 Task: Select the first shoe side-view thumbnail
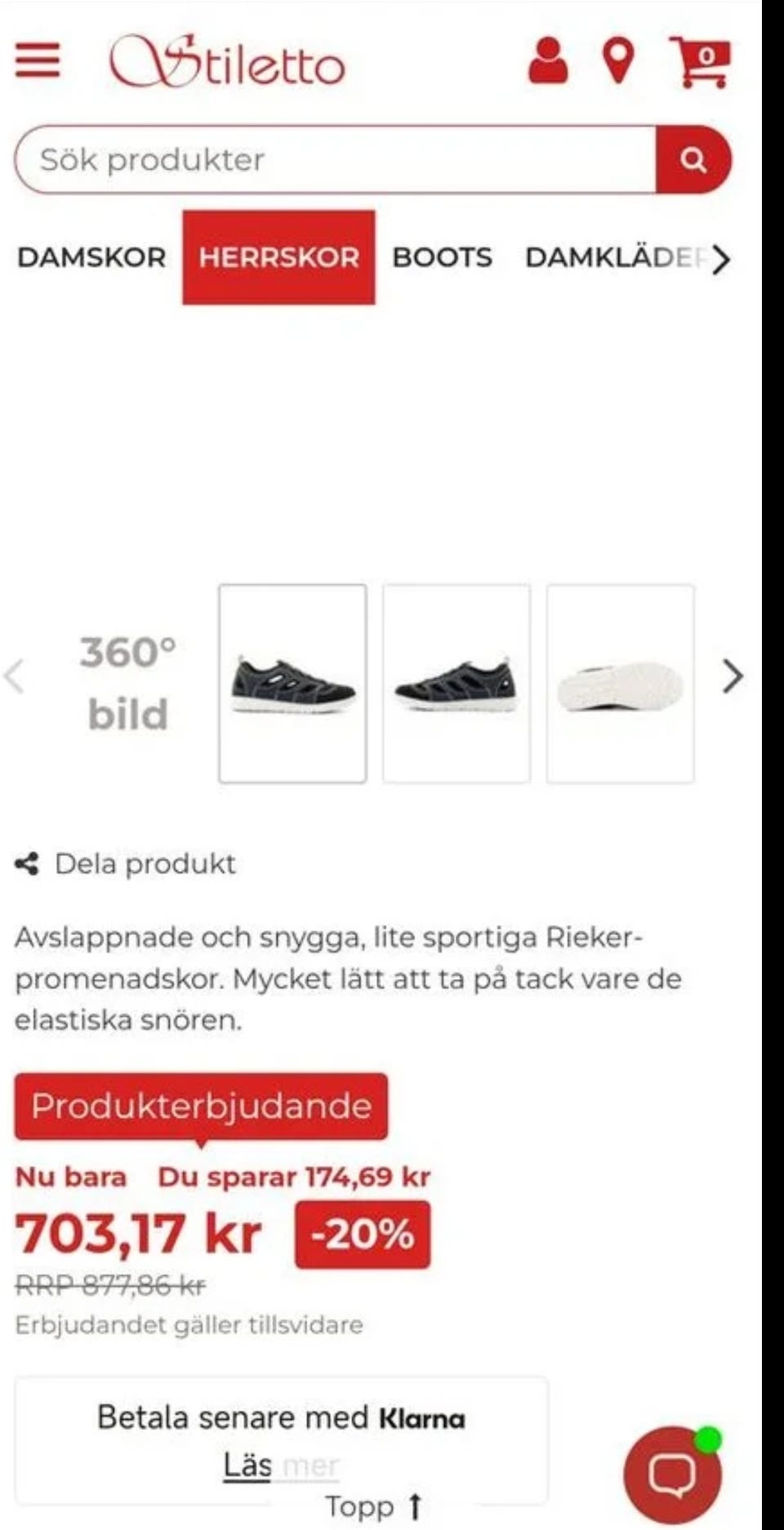click(292, 684)
